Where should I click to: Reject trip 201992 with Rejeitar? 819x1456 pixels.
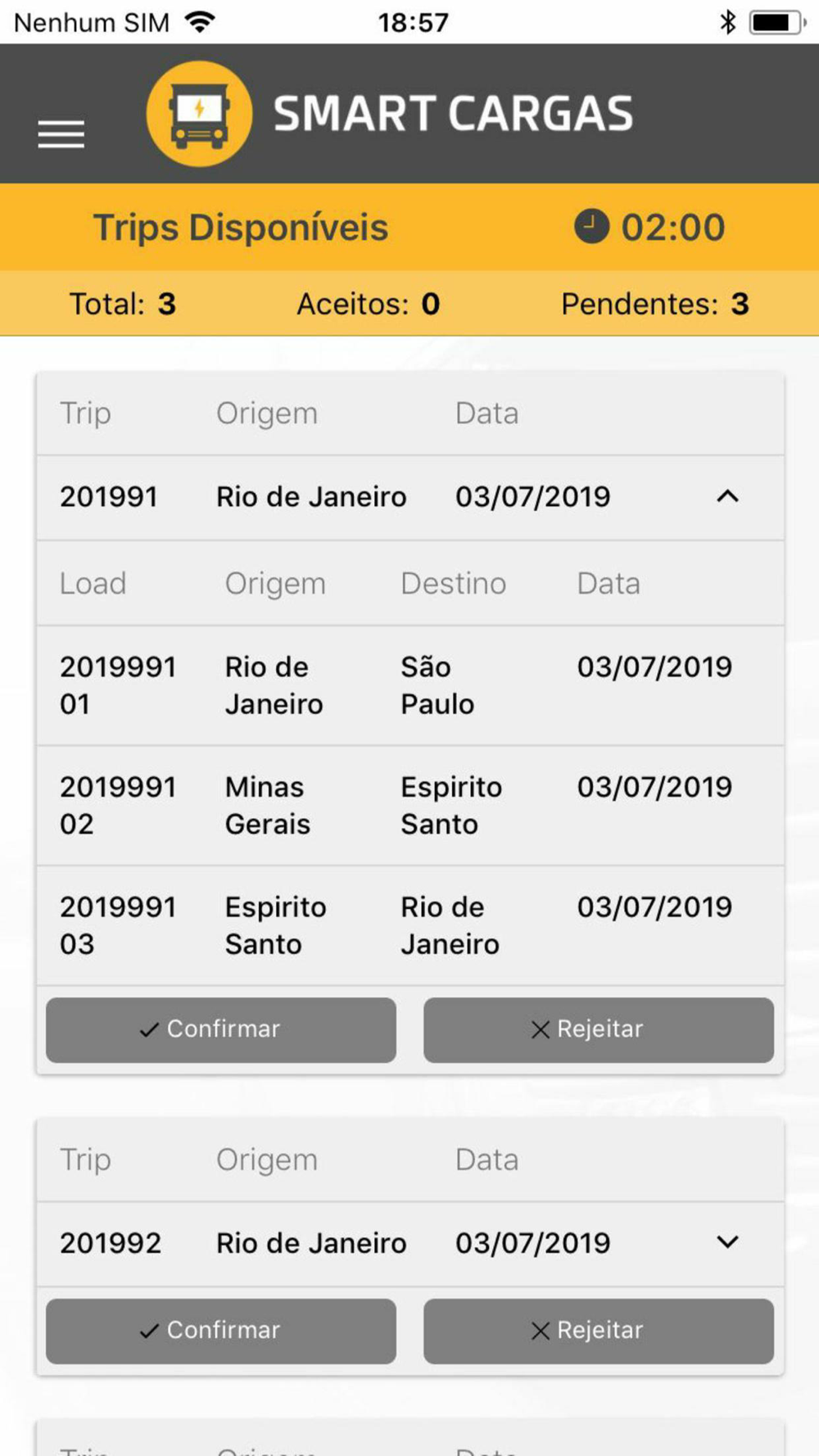tap(599, 1331)
